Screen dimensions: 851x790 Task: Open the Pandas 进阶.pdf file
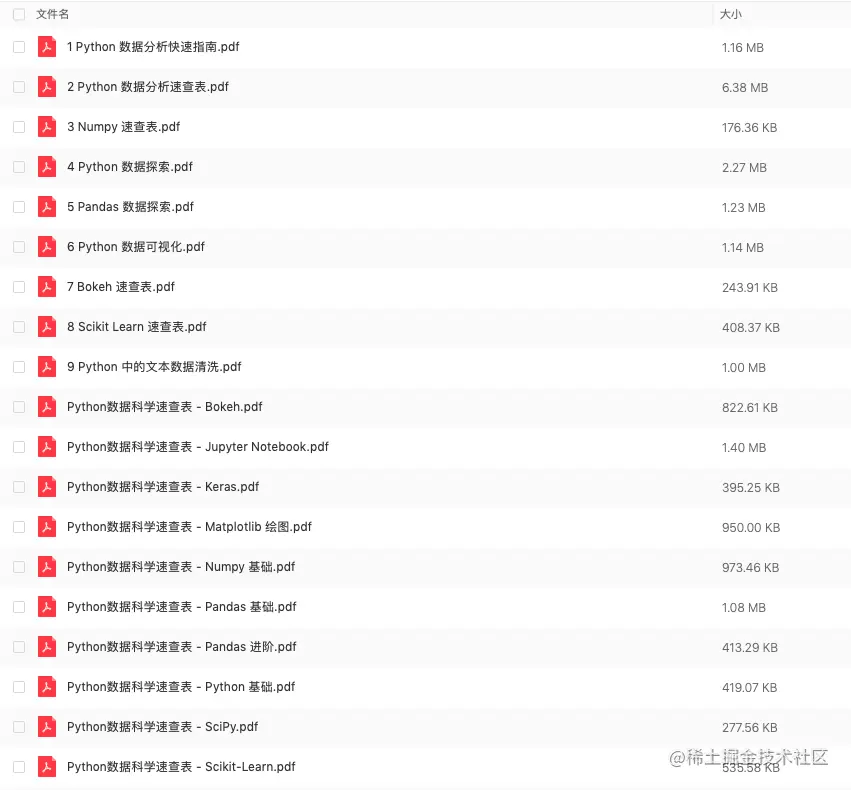coord(181,647)
